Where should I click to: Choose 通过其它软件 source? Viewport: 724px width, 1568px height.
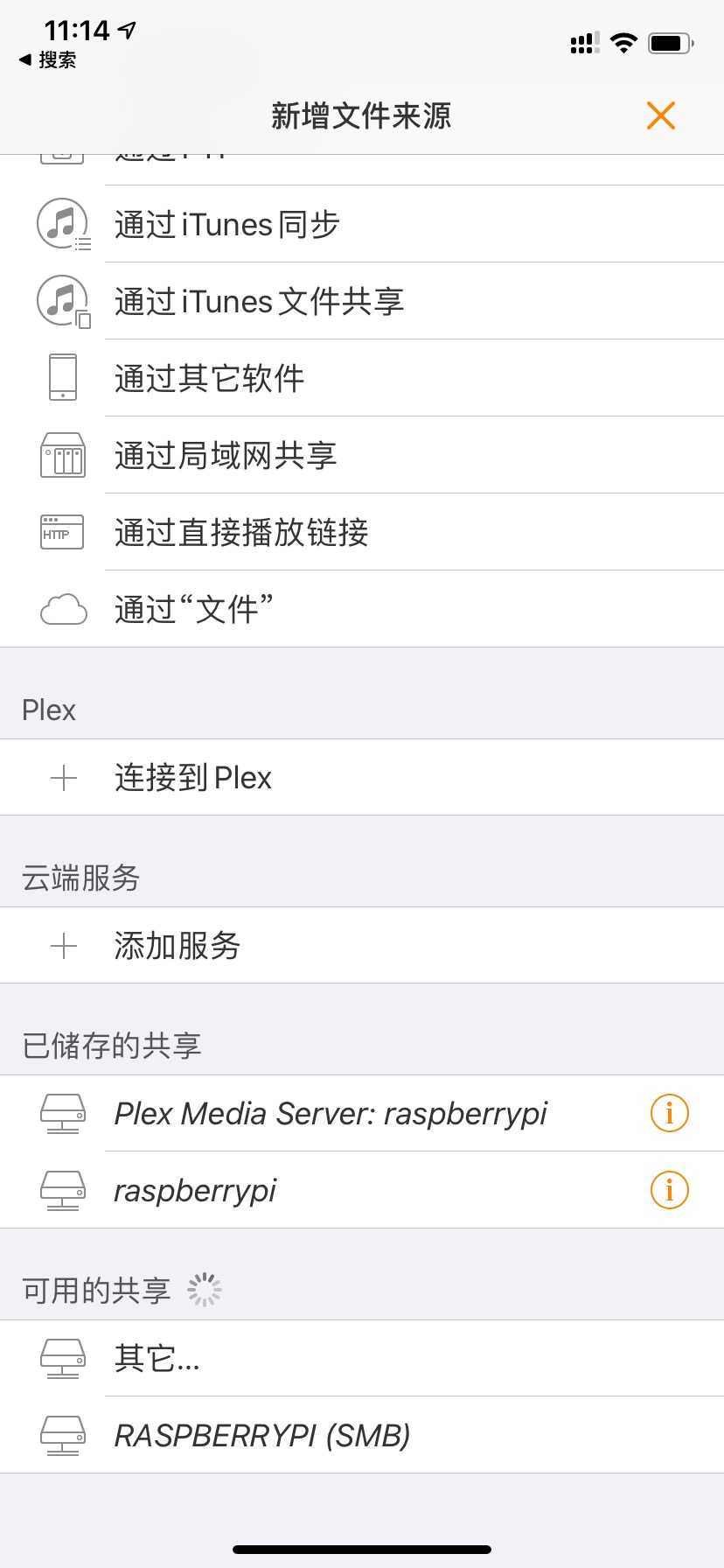210,379
